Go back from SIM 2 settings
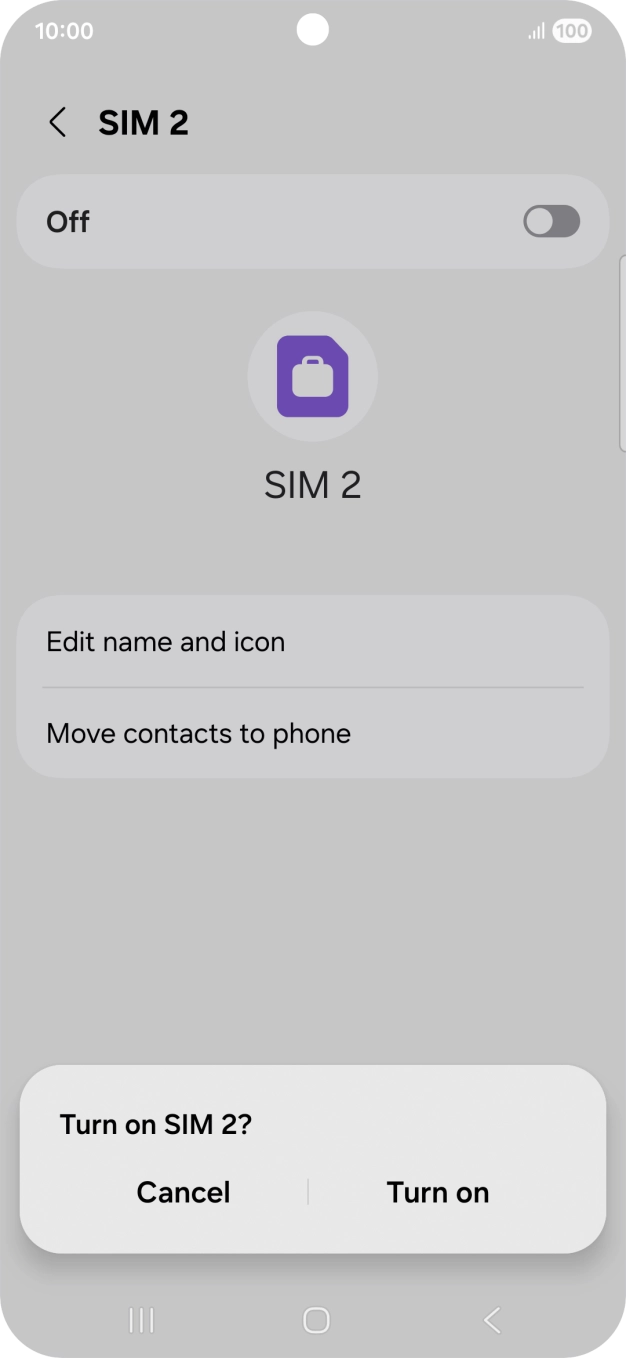626x1358 pixels. (x=58, y=123)
